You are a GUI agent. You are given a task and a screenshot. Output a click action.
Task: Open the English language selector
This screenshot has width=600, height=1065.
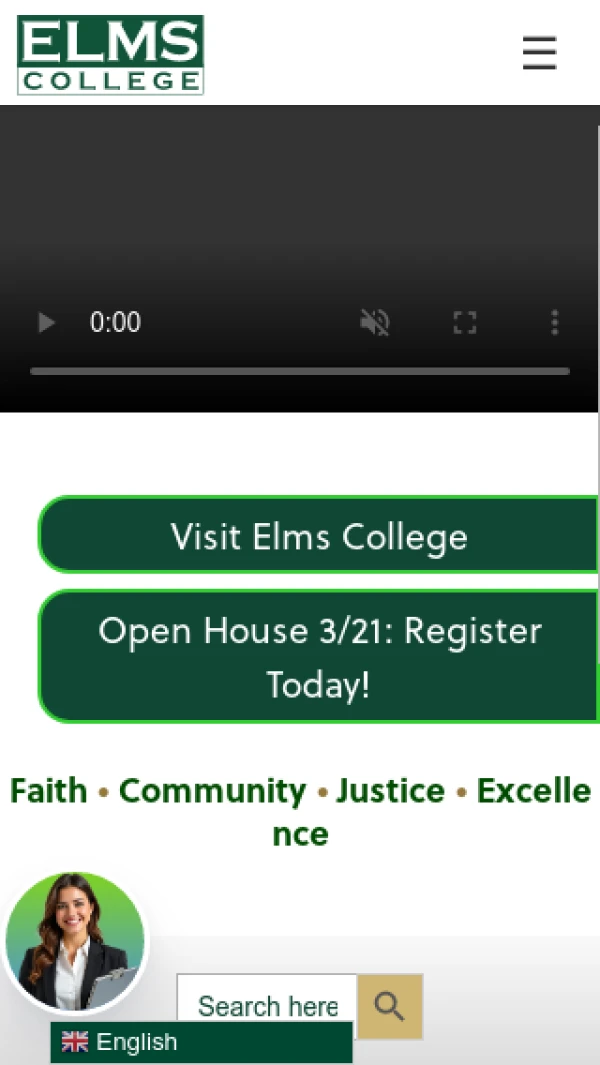(201, 1042)
